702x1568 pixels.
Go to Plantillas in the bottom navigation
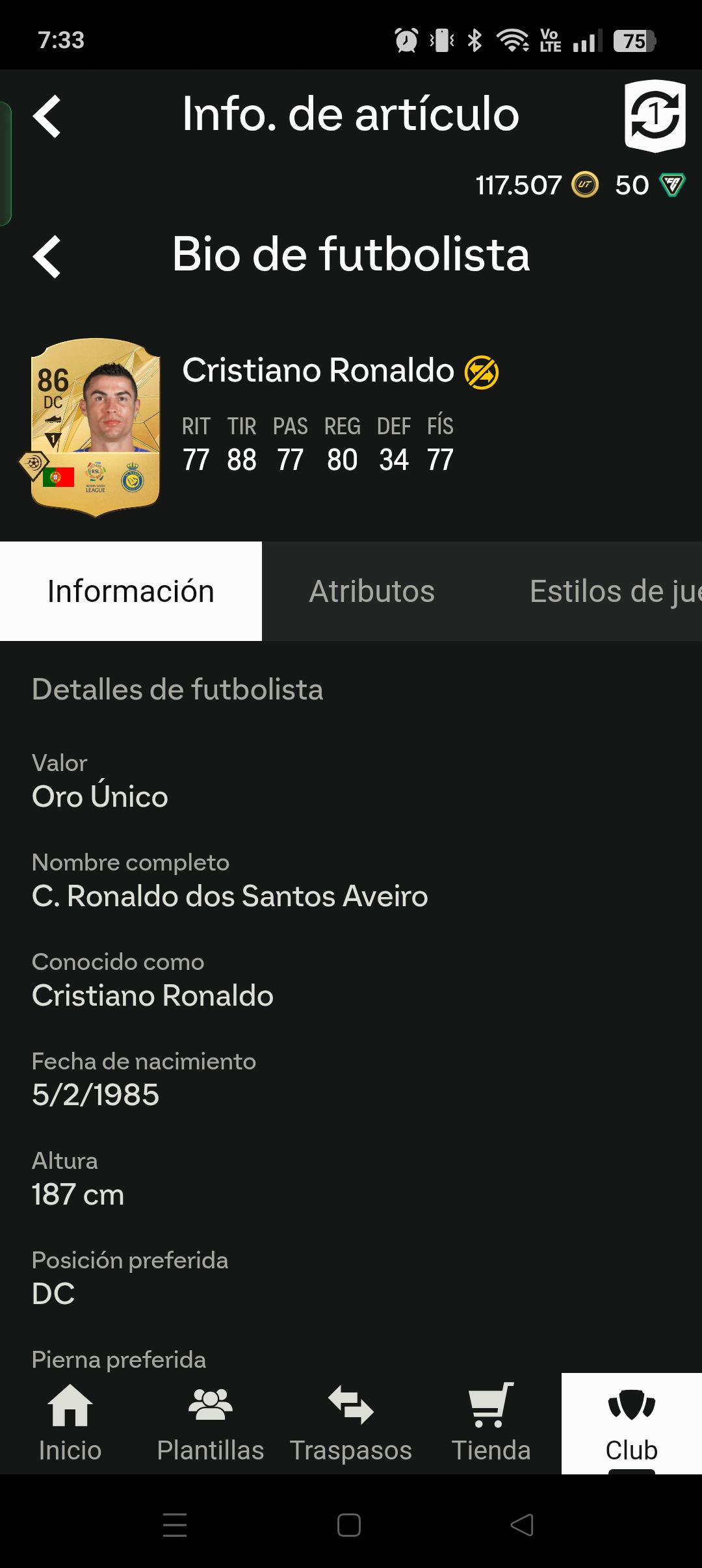coord(210,1424)
